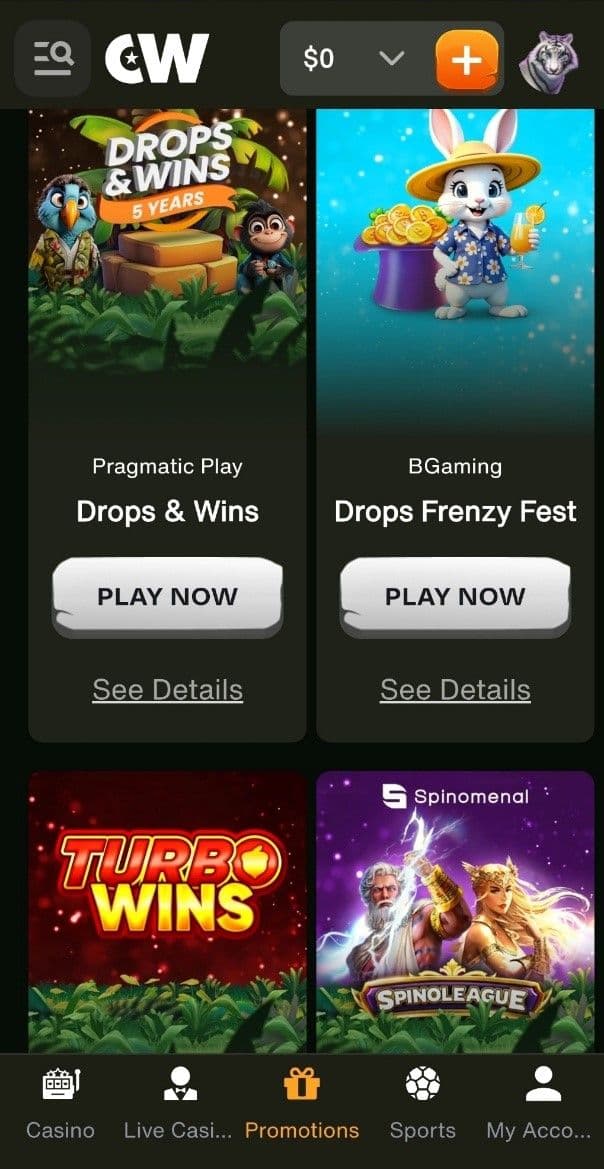
Task: Select the Promotions tab
Action: pos(301,1105)
